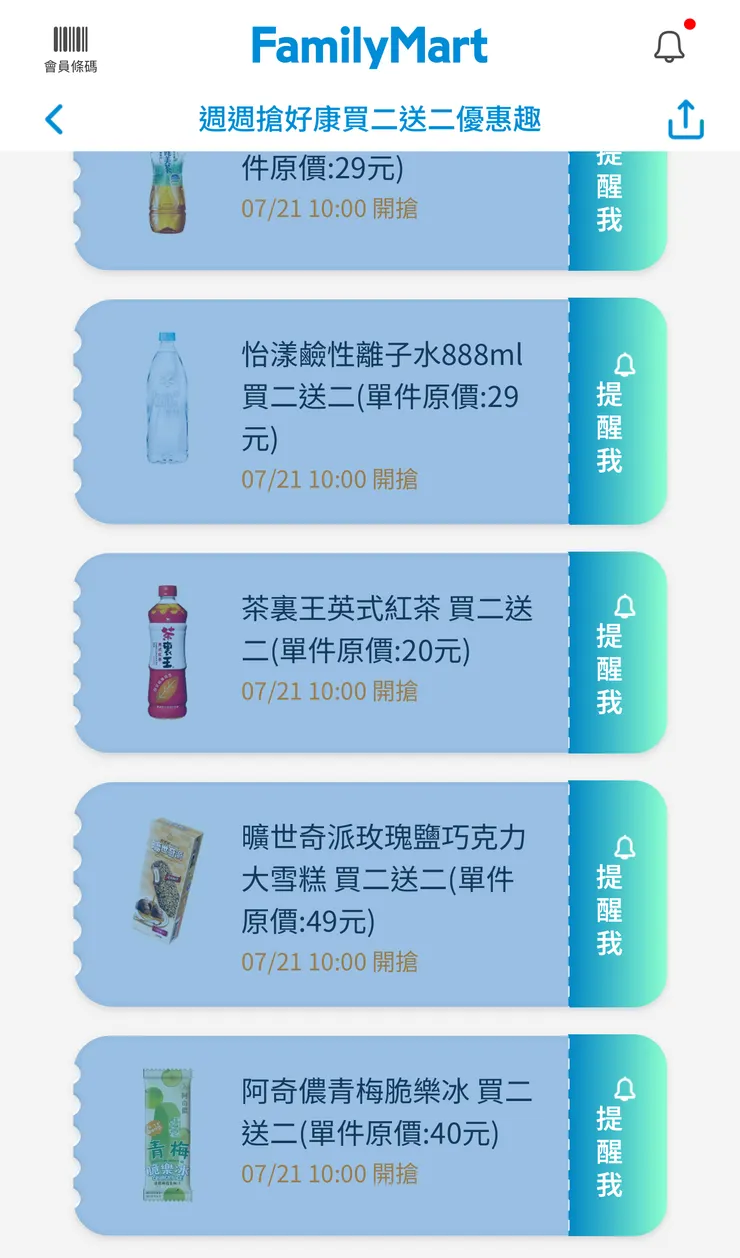Image resolution: width=740 pixels, height=1258 pixels.
Task: Open the notification bell at top right
Action: click(668, 45)
